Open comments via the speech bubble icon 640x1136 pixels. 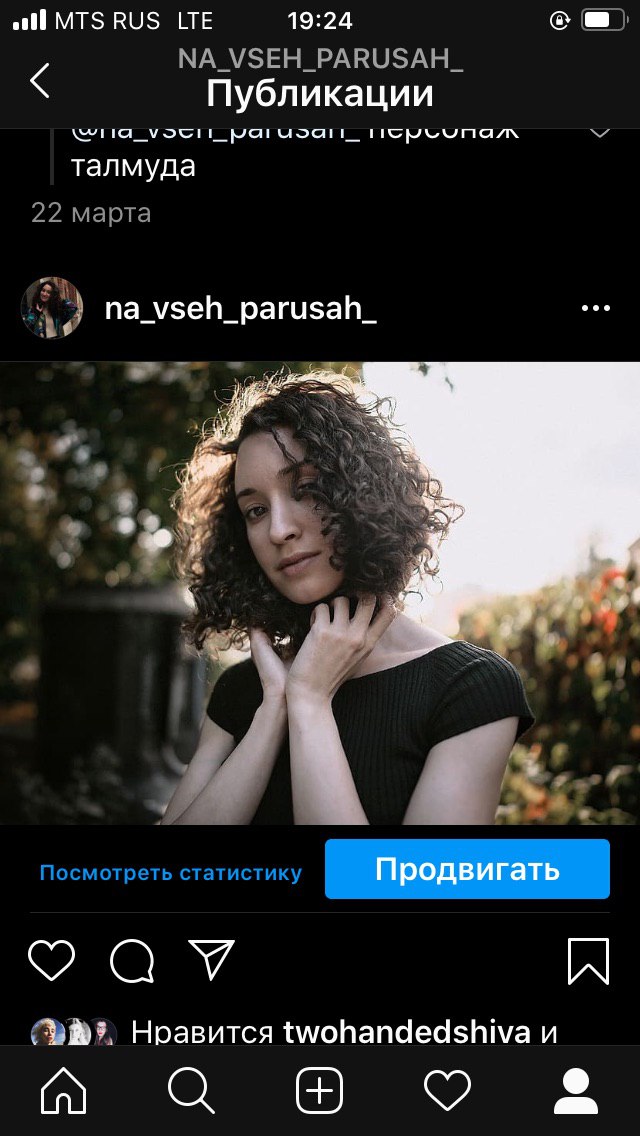point(132,961)
